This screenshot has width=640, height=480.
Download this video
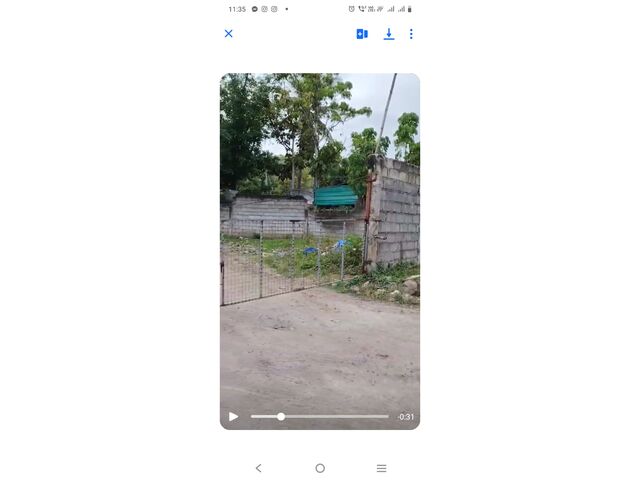(389, 34)
